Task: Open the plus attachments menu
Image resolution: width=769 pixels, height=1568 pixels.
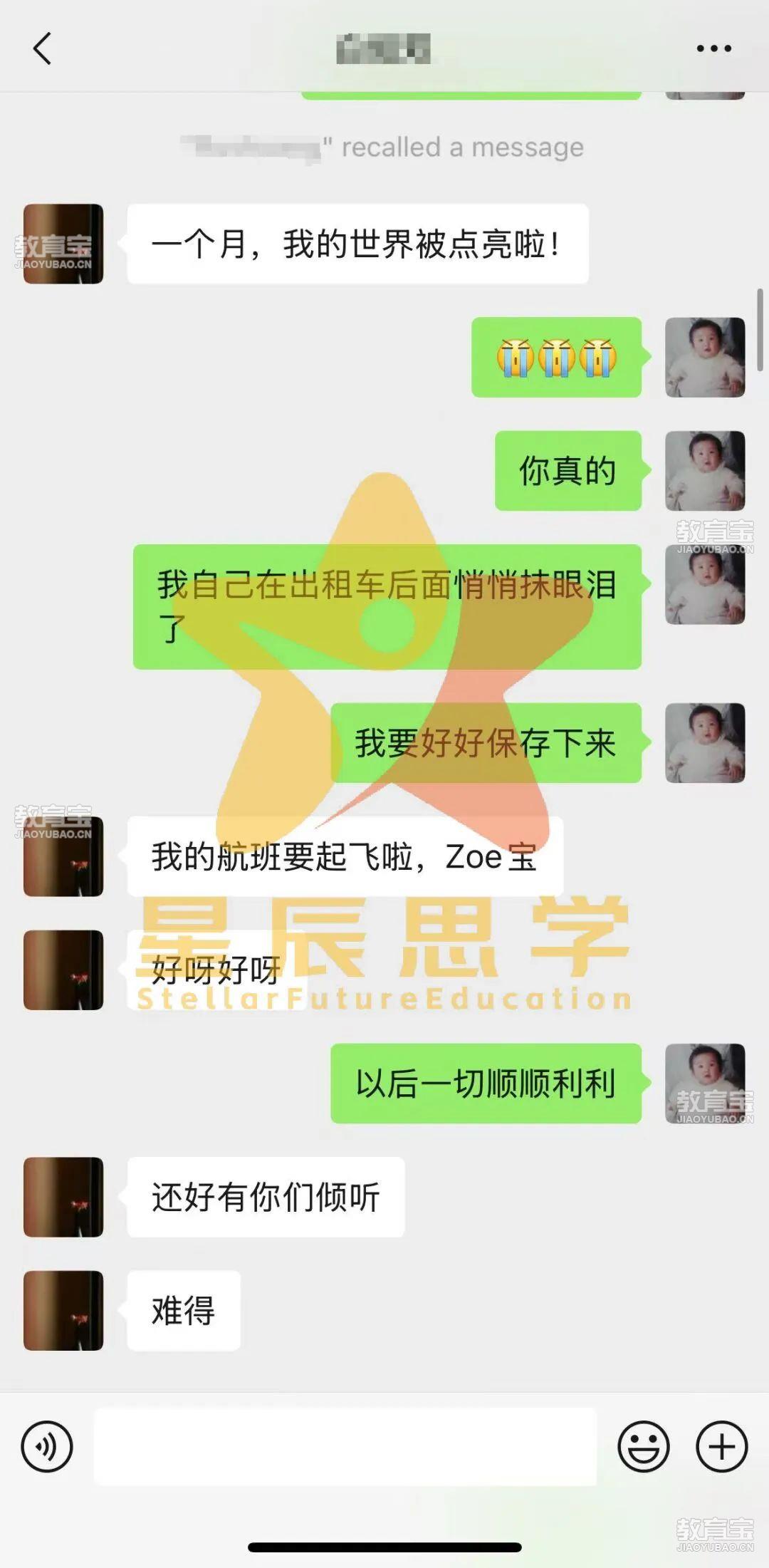Action: [721, 1447]
